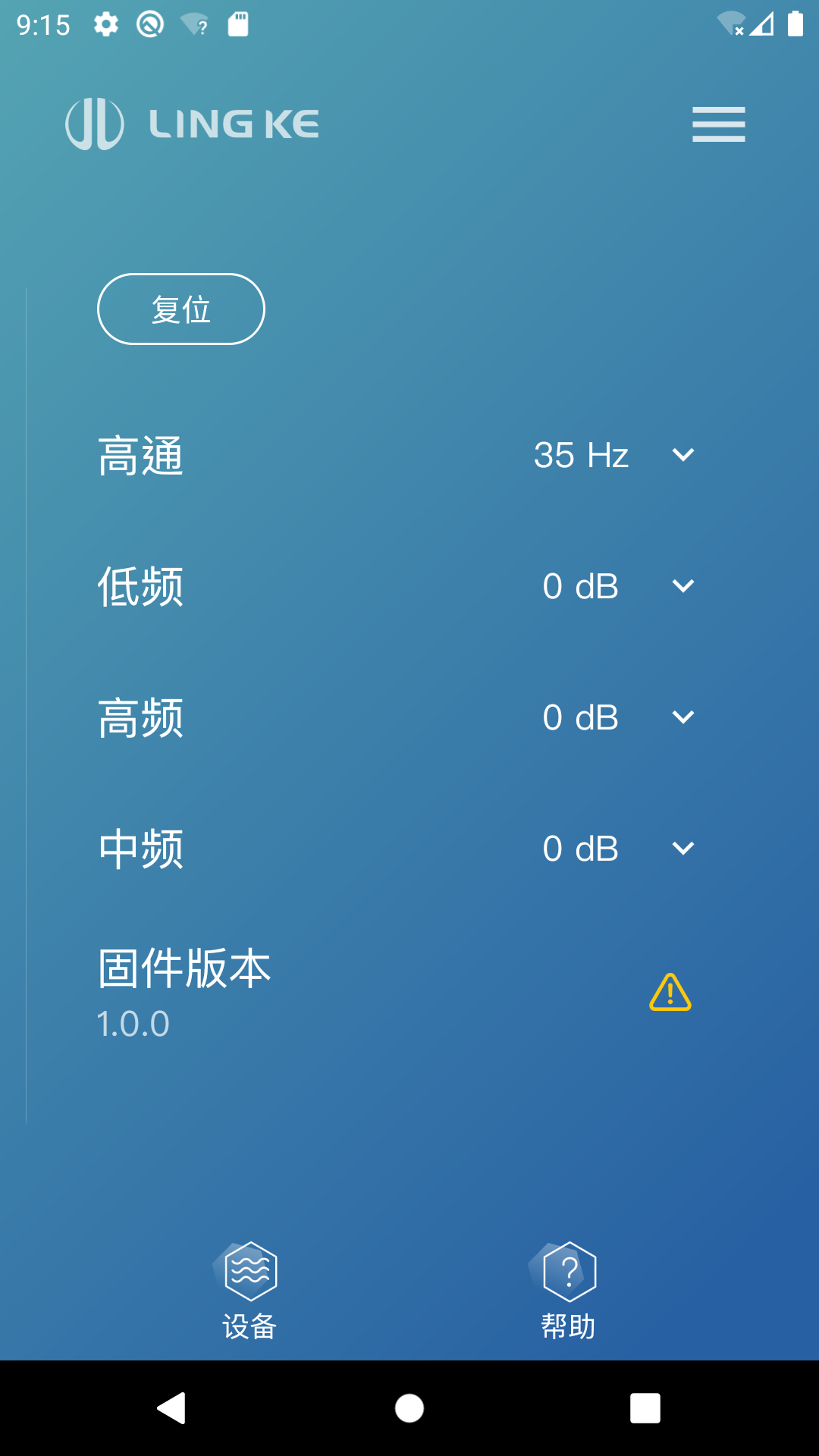Tap the settings gear status bar icon
Image resolution: width=819 pixels, height=1456 pixels.
coord(104,23)
